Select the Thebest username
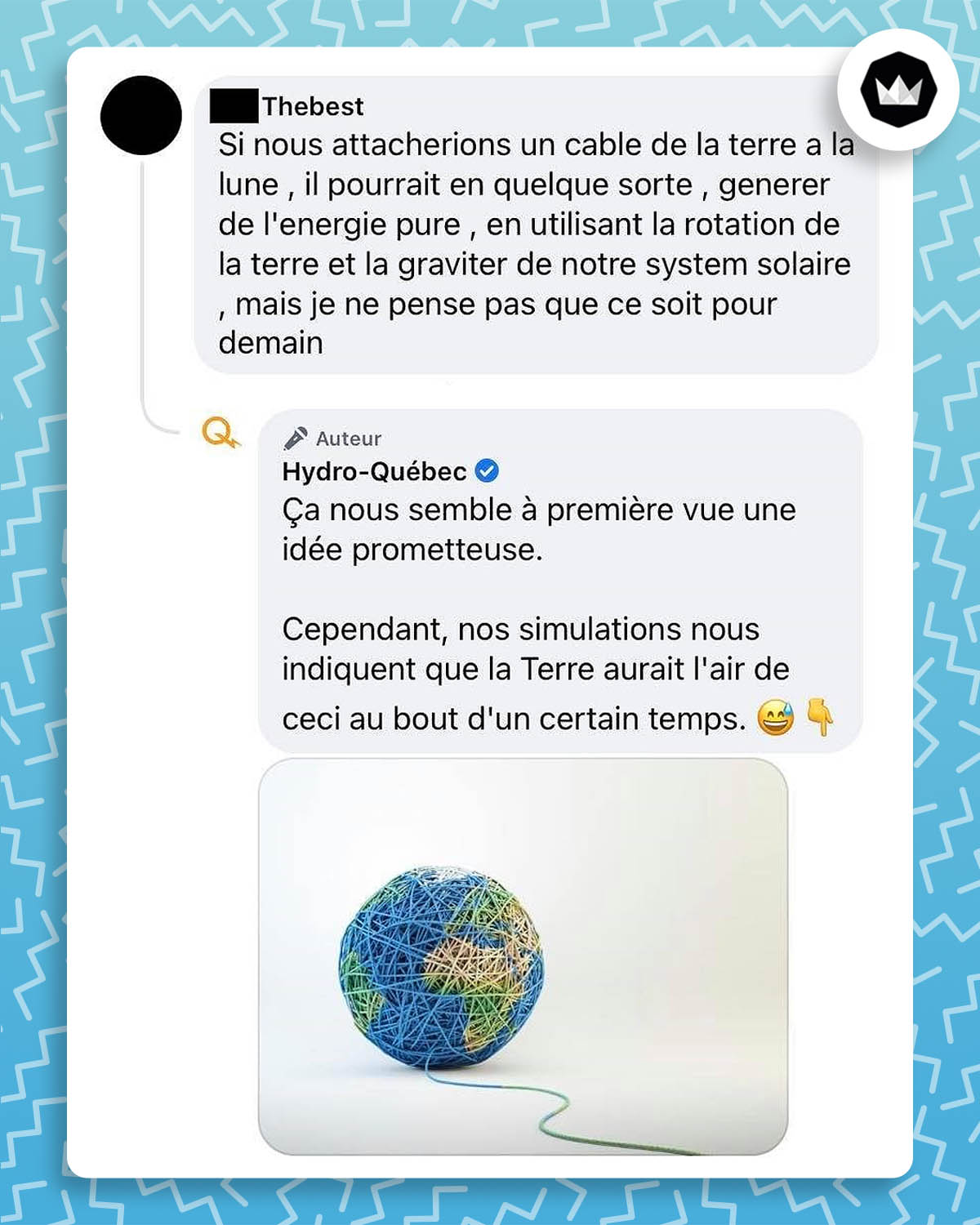The height and width of the screenshot is (1225, 980). [313, 105]
